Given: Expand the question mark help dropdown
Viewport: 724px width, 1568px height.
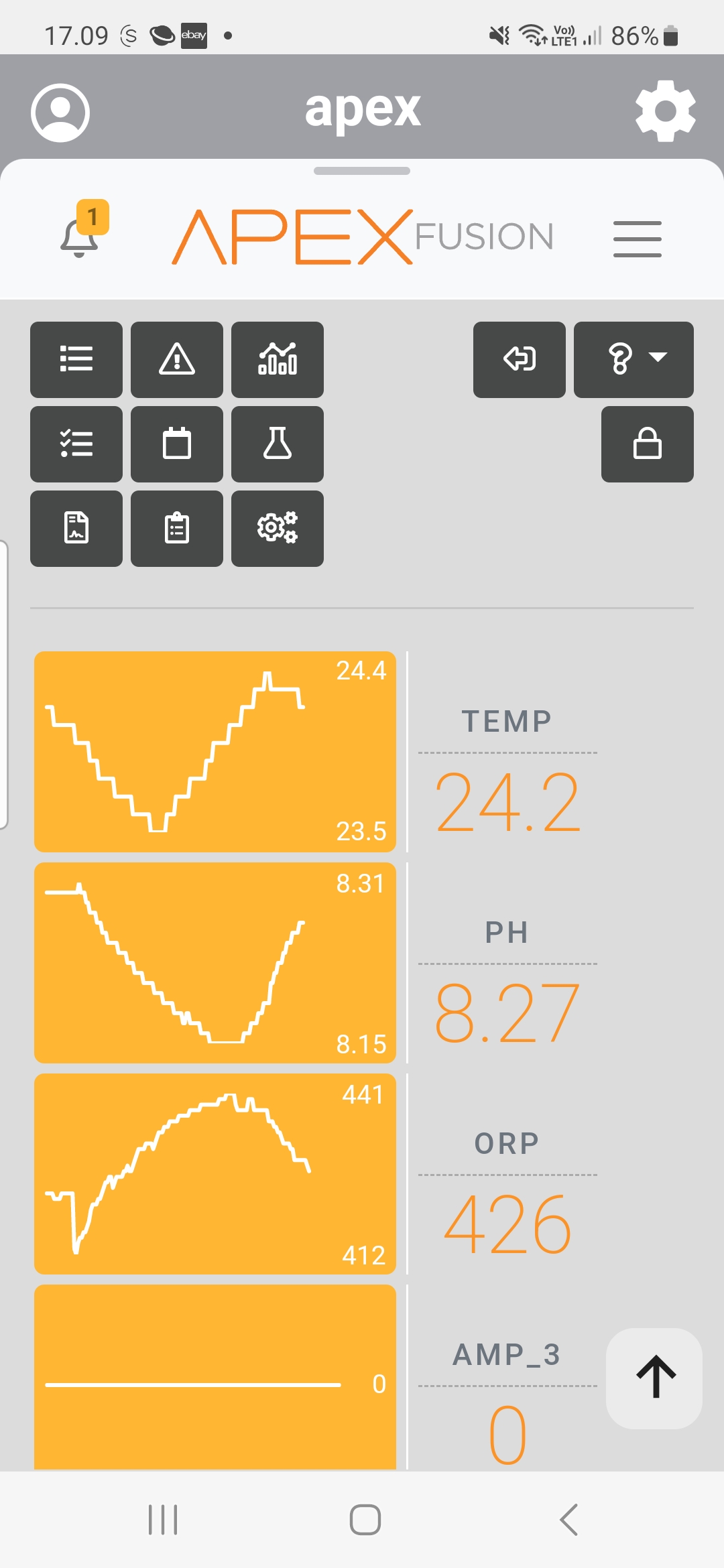Looking at the screenshot, I should click(633, 359).
